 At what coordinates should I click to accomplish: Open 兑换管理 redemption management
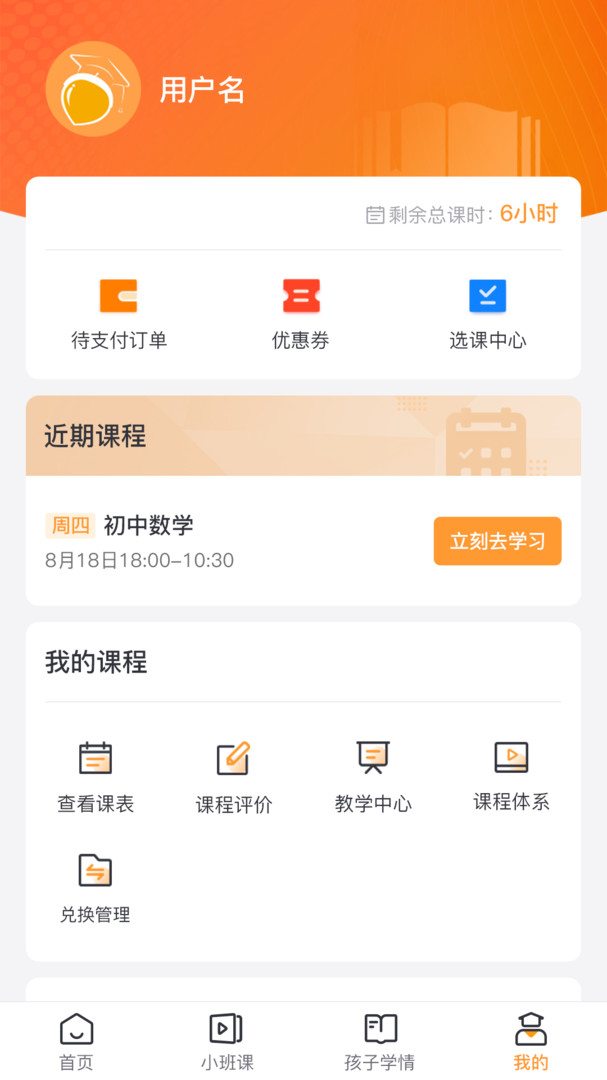tap(95, 887)
